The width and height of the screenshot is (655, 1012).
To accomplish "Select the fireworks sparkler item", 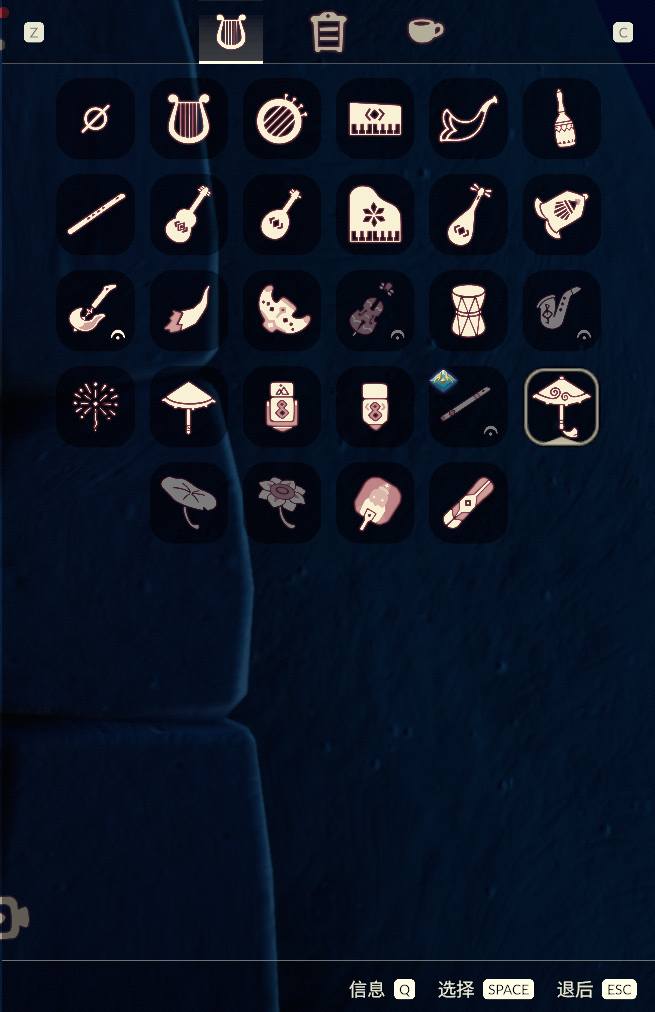I will click(x=95, y=406).
